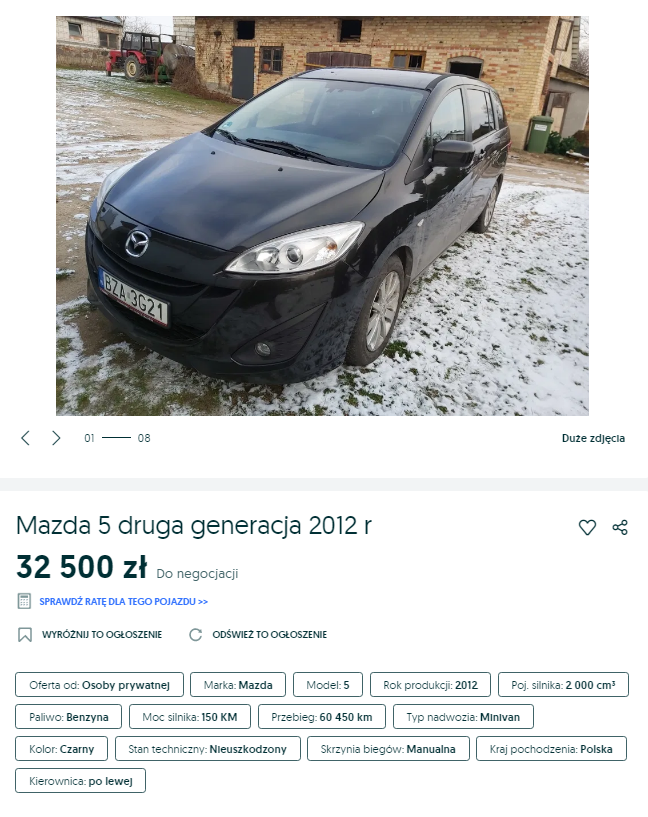This screenshot has width=648, height=817.
Task: Show the previous photo with left arrow
Action: tap(26, 438)
